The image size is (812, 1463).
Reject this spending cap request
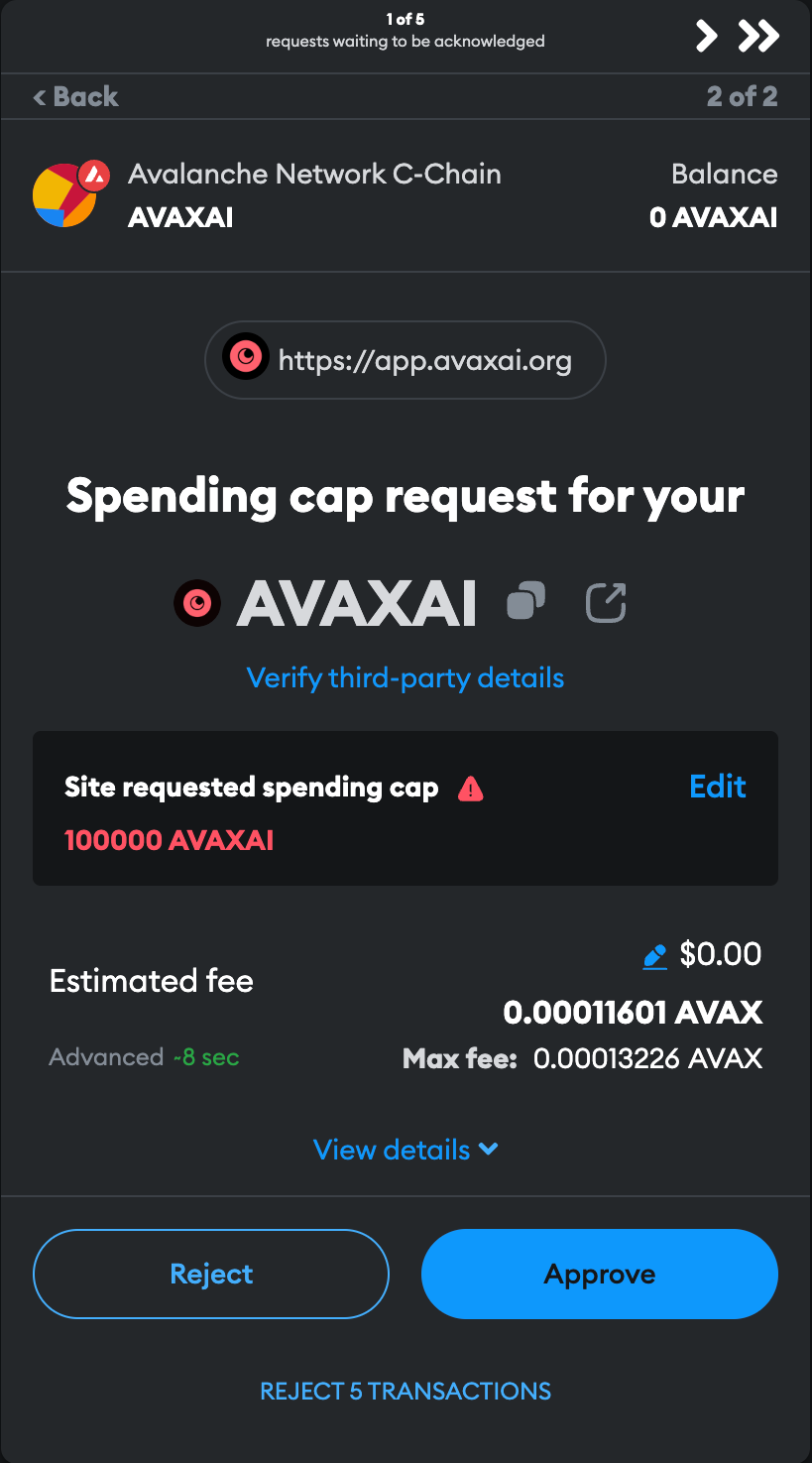tap(211, 1274)
